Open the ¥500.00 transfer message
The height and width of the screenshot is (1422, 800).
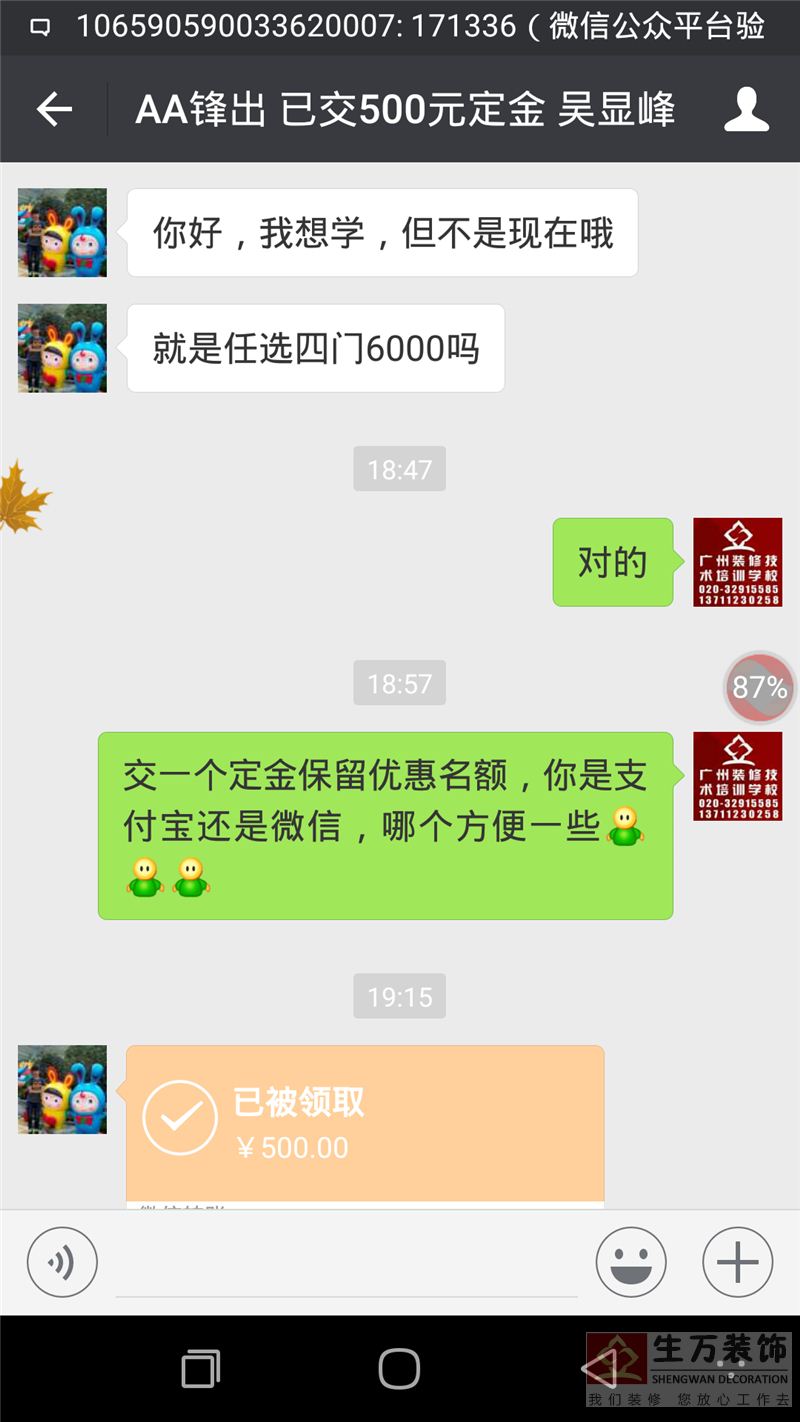[365, 1124]
